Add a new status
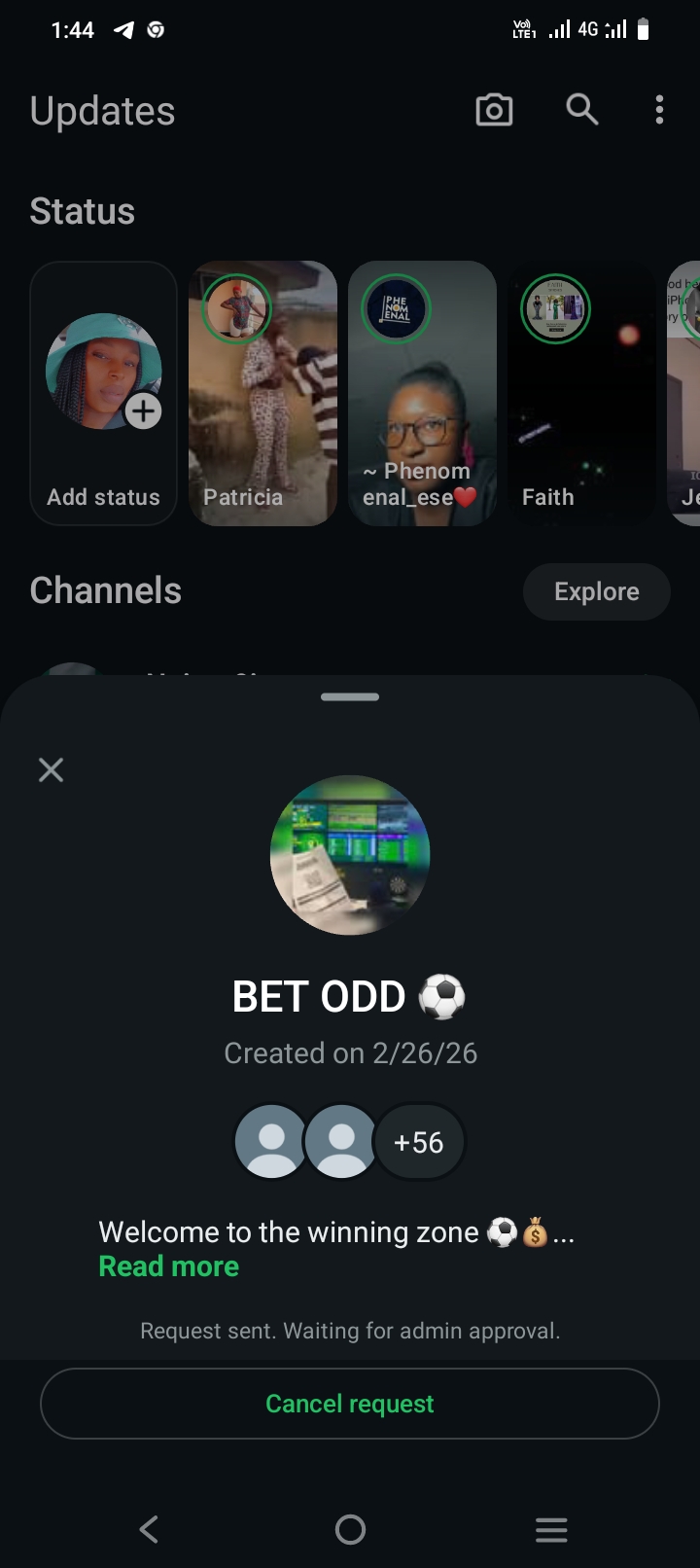This screenshot has width=700, height=1568. (104, 393)
